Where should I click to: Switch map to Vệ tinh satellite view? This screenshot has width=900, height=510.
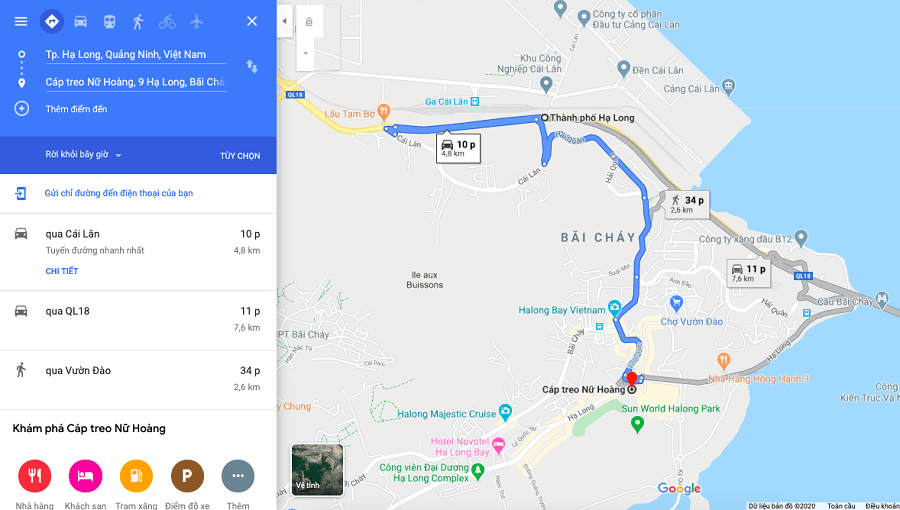point(317,469)
